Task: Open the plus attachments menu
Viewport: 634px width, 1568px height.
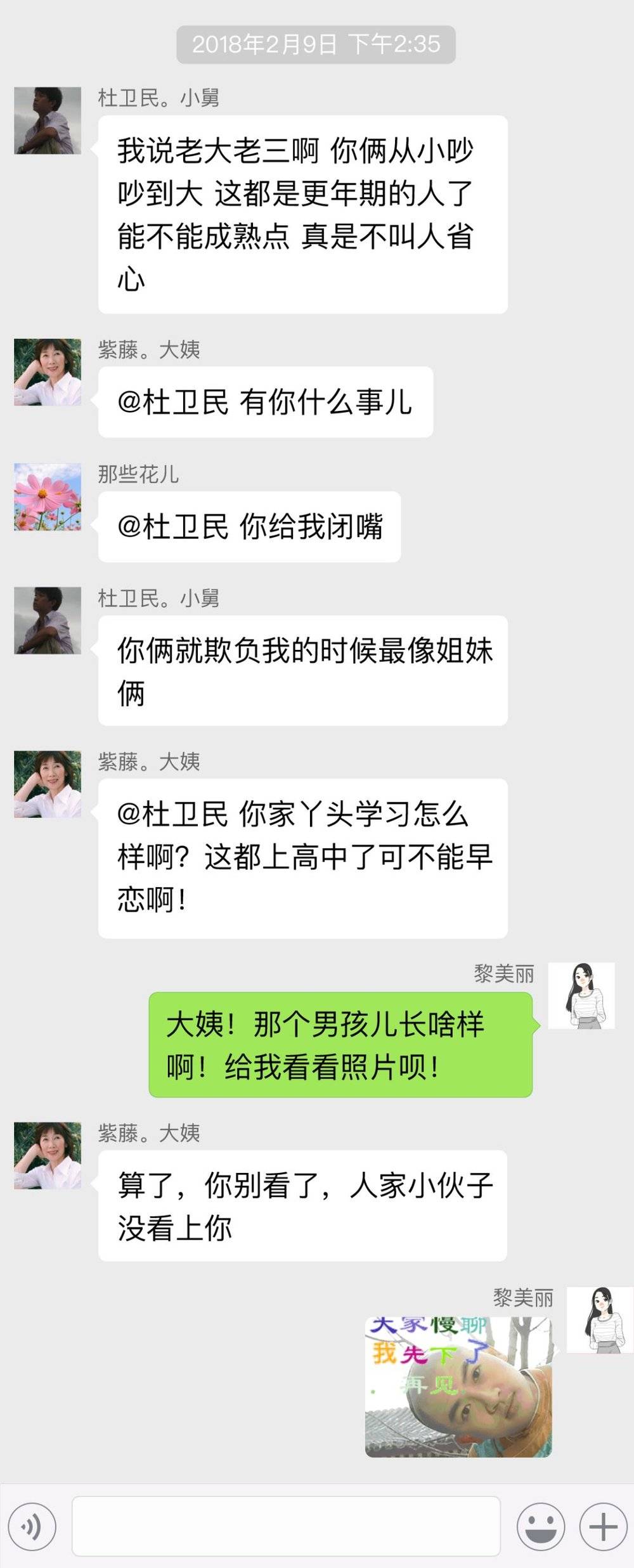Action: pos(603,1527)
